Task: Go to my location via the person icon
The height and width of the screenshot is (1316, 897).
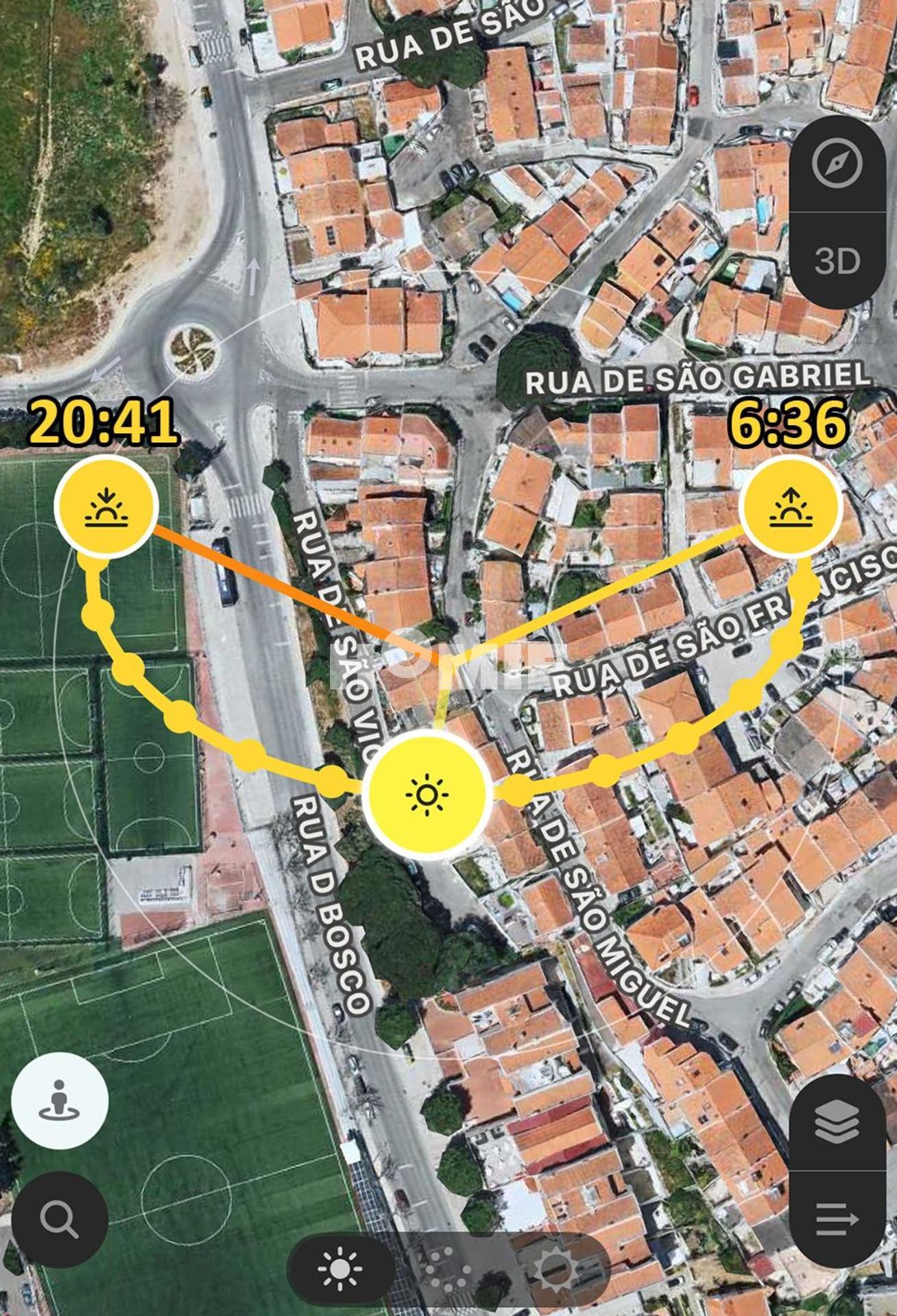Action: click(60, 1101)
